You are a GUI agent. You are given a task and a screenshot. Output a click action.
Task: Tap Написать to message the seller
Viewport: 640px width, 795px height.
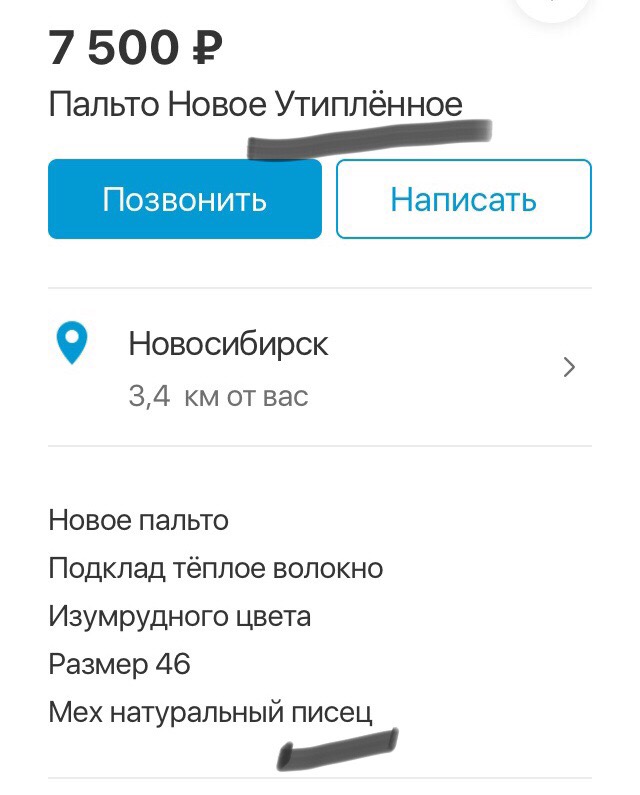pyautogui.click(x=463, y=199)
